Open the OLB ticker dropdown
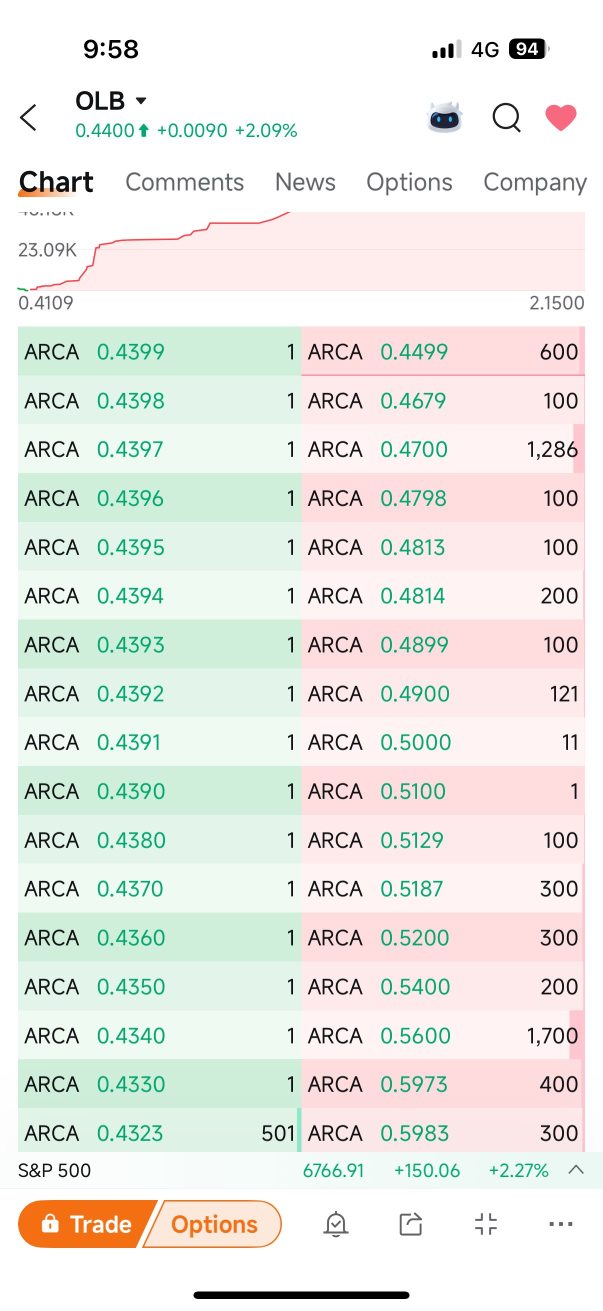This screenshot has height=1311, width=603. point(112,101)
